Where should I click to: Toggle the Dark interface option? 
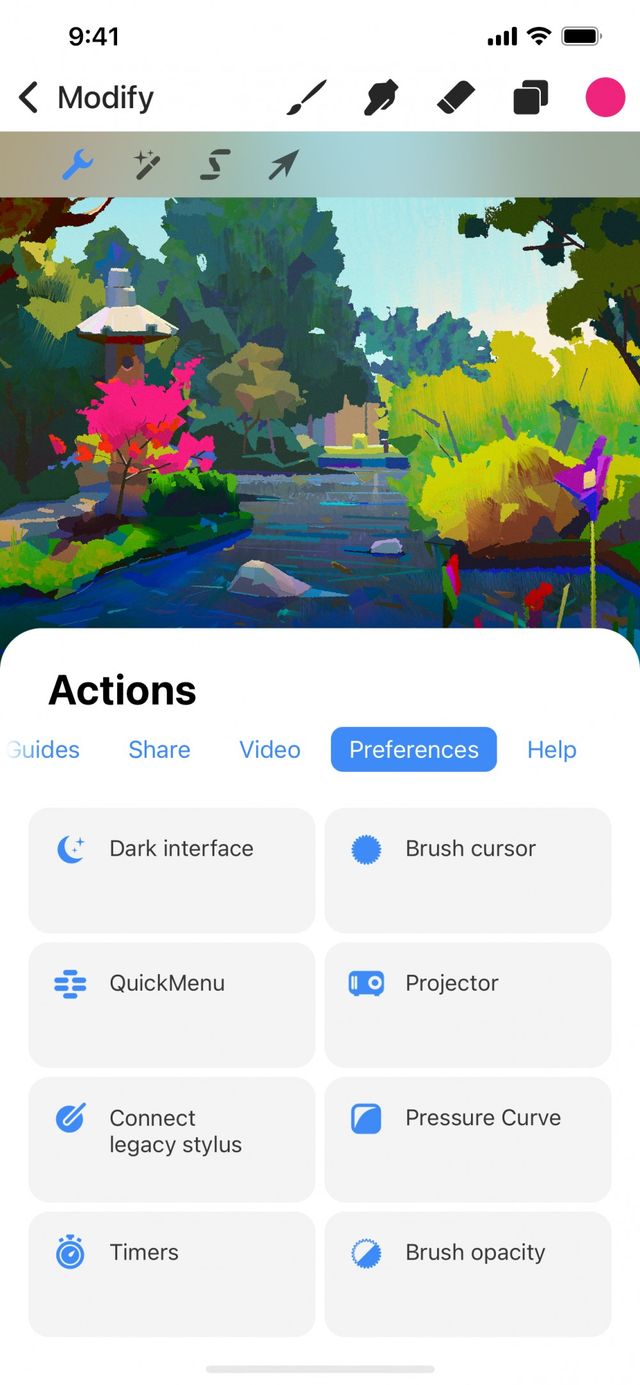(x=171, y=870)
